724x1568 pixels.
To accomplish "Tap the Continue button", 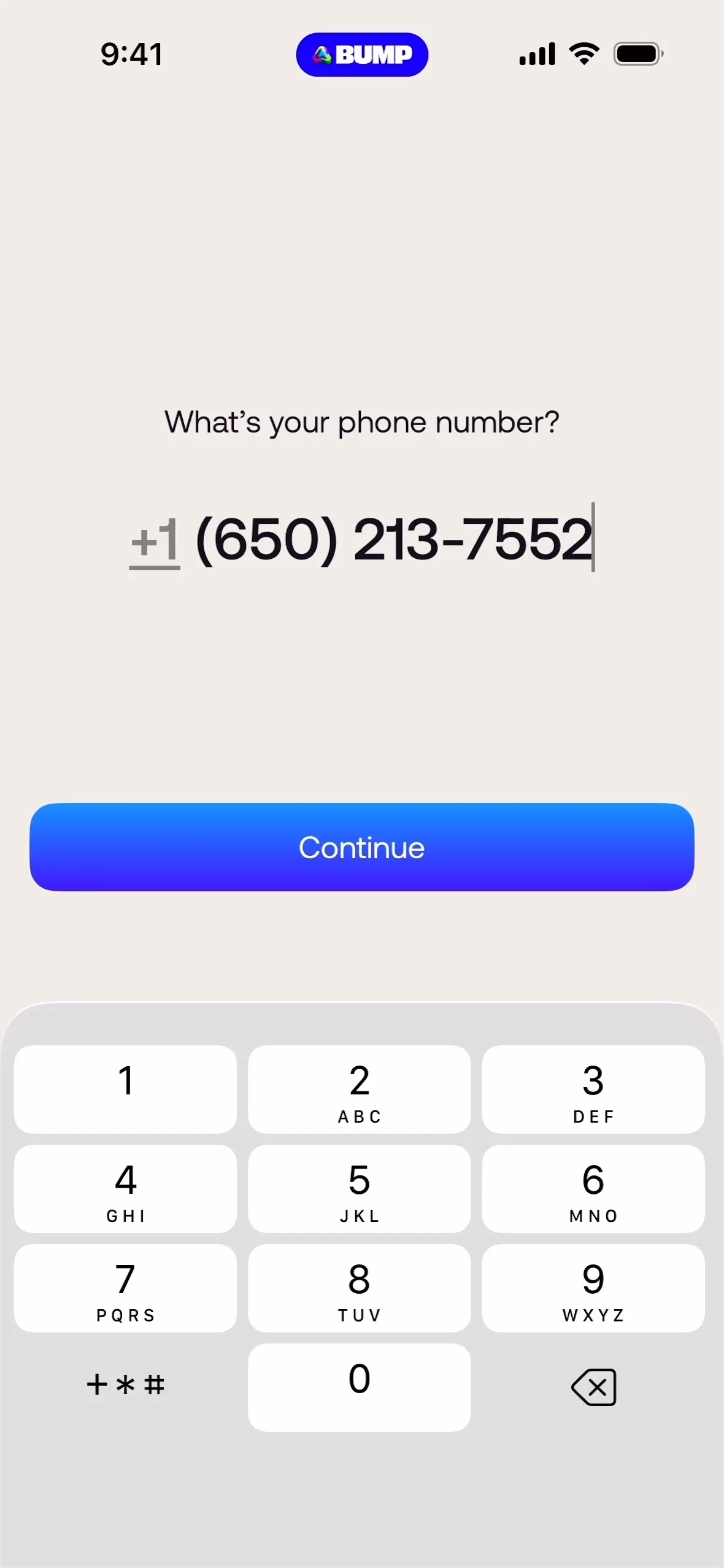I will 362,847.
